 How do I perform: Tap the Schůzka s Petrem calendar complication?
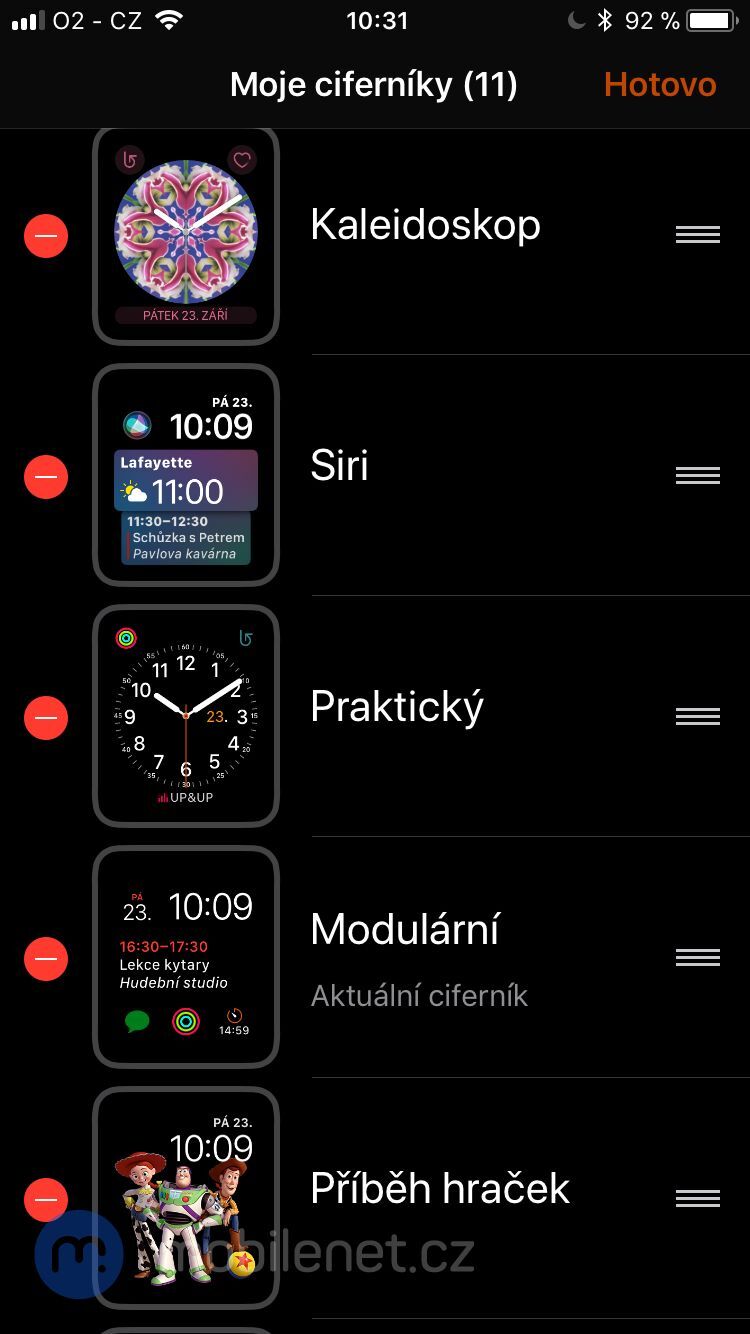(x=185, y=537)
